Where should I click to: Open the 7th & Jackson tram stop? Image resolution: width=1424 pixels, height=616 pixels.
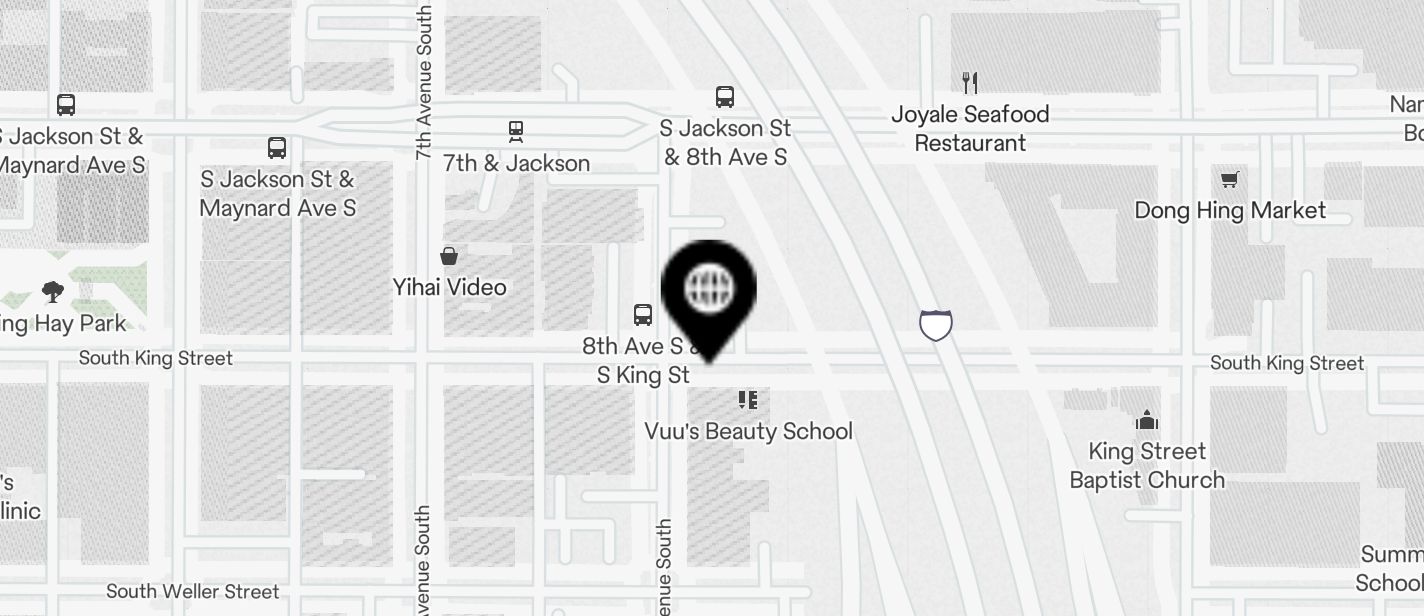tap(516, 132)
